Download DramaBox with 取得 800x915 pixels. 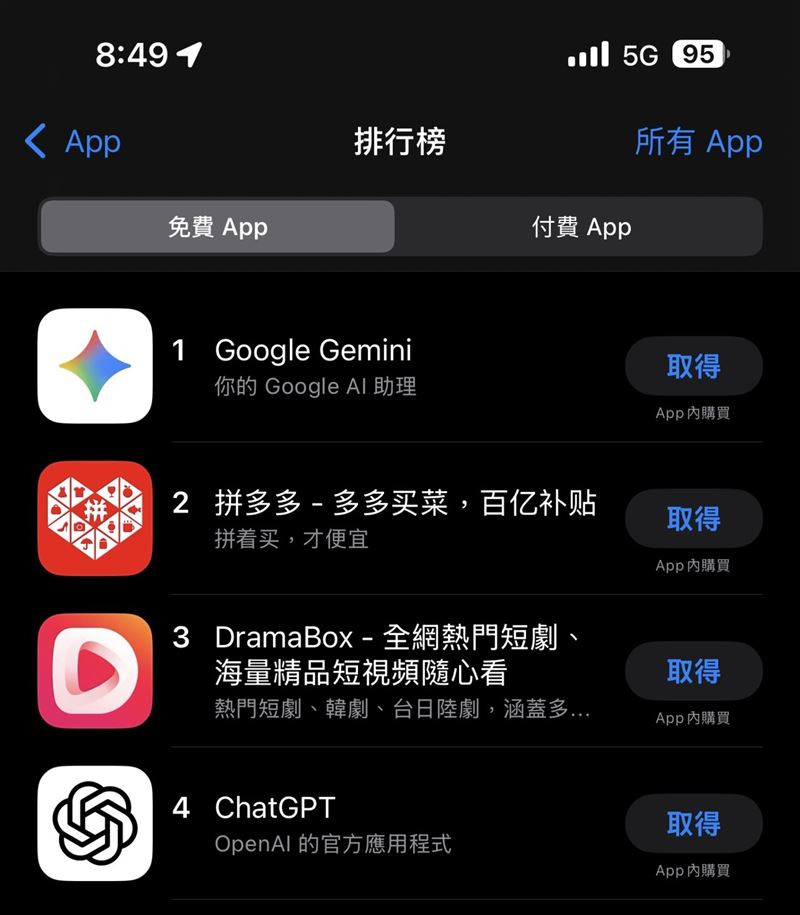tap(693, 671)
